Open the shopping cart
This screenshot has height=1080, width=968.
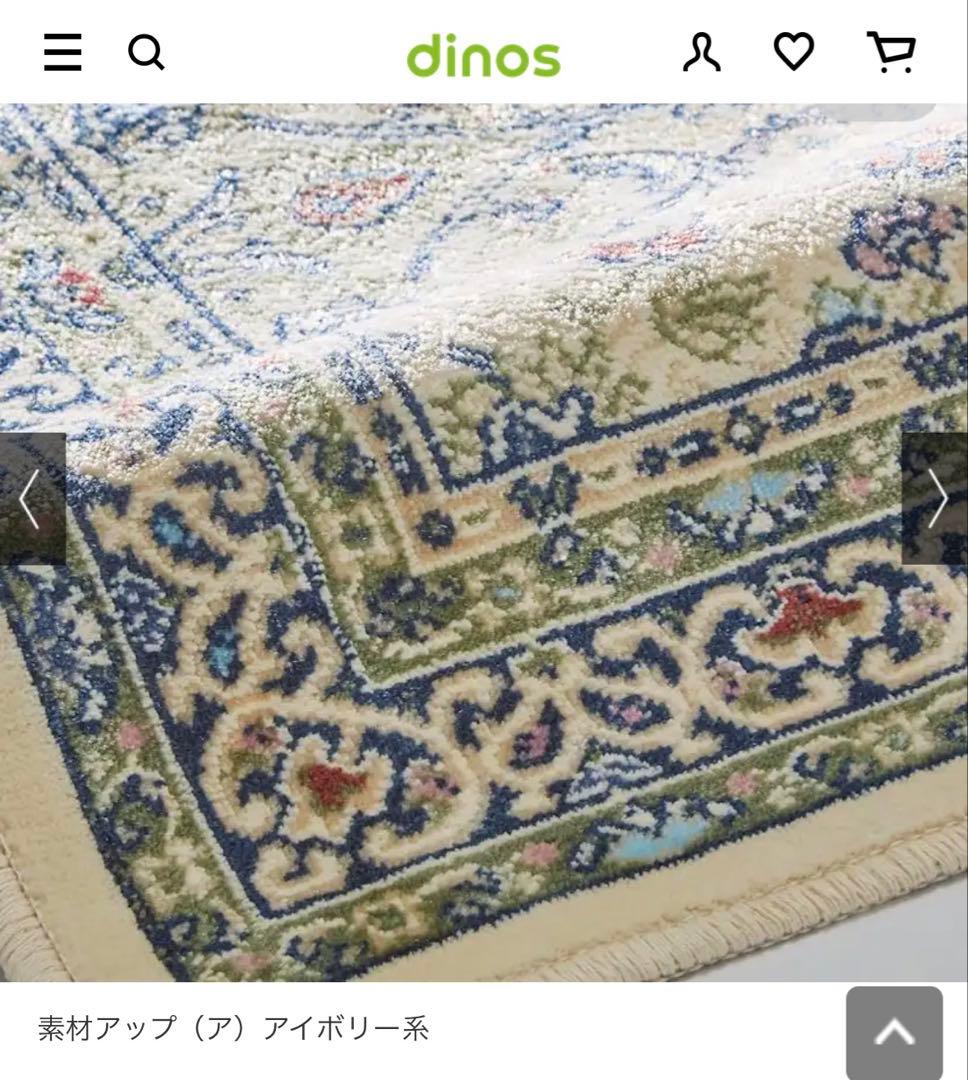(889, 53)
